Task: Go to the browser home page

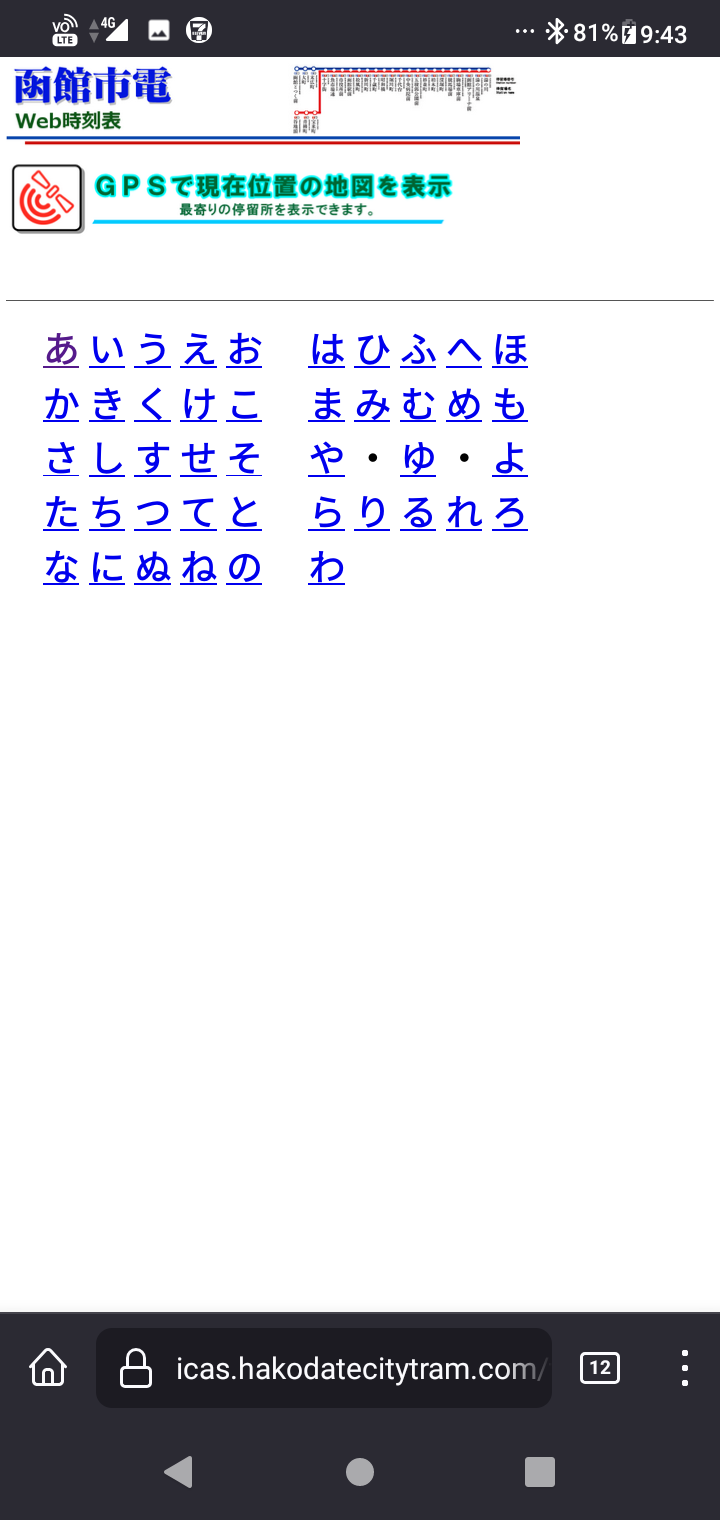Action: [48, 1367]
